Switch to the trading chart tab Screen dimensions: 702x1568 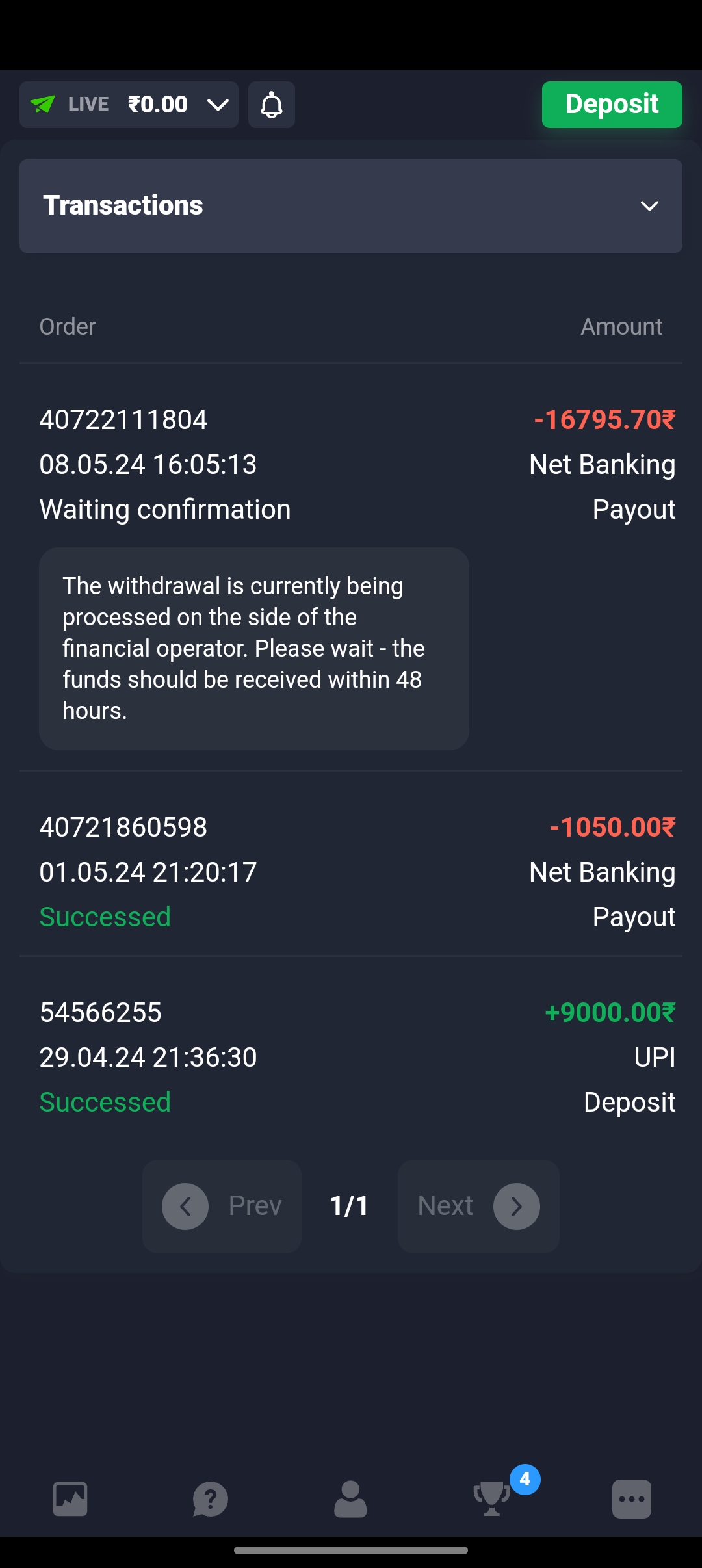click(x=70, y=1499)
